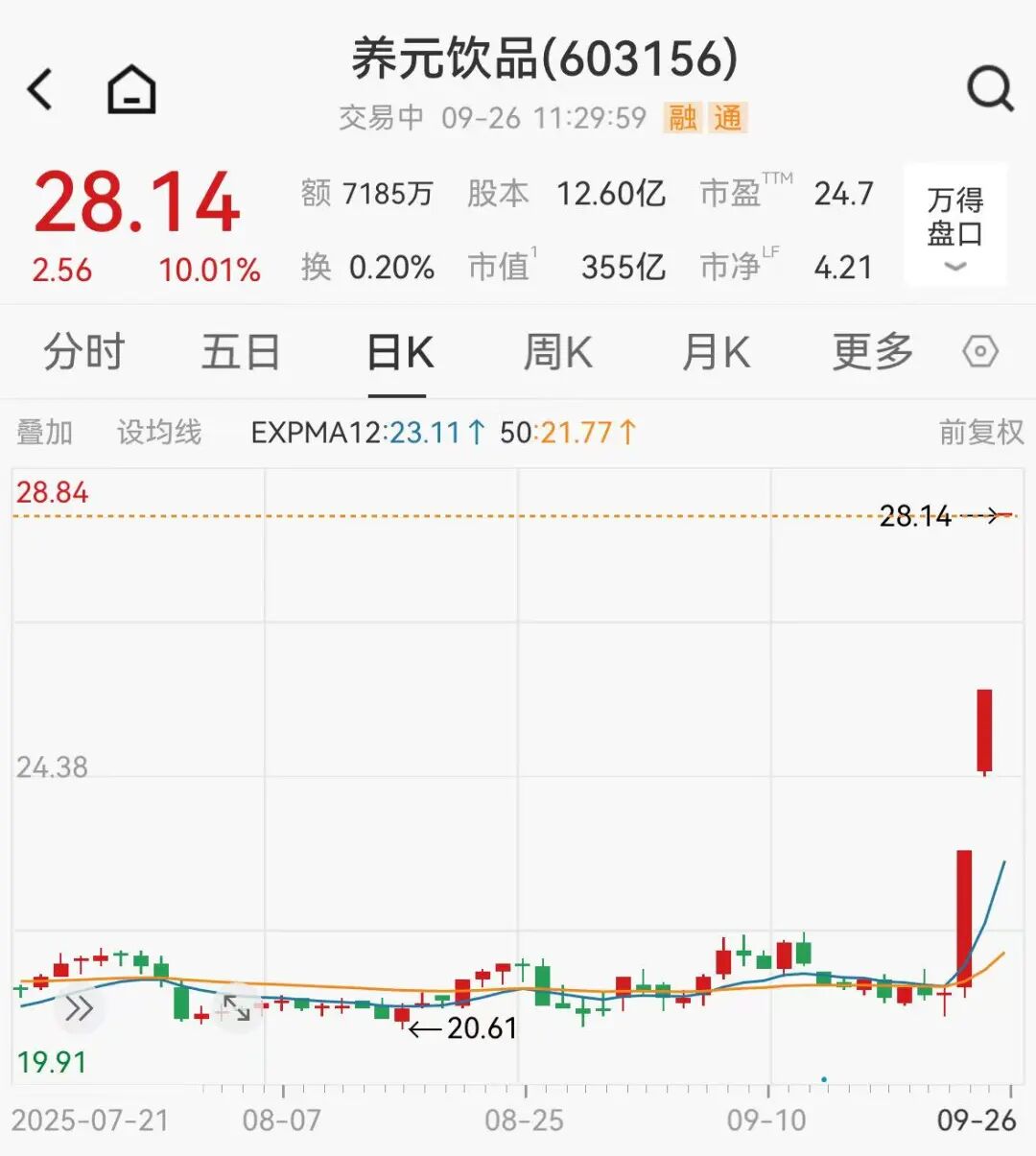The width and height of the screenshot is (1036, 1156).
Task: Tap the double-arrow chart scroll button
Action: [79, 1008]
